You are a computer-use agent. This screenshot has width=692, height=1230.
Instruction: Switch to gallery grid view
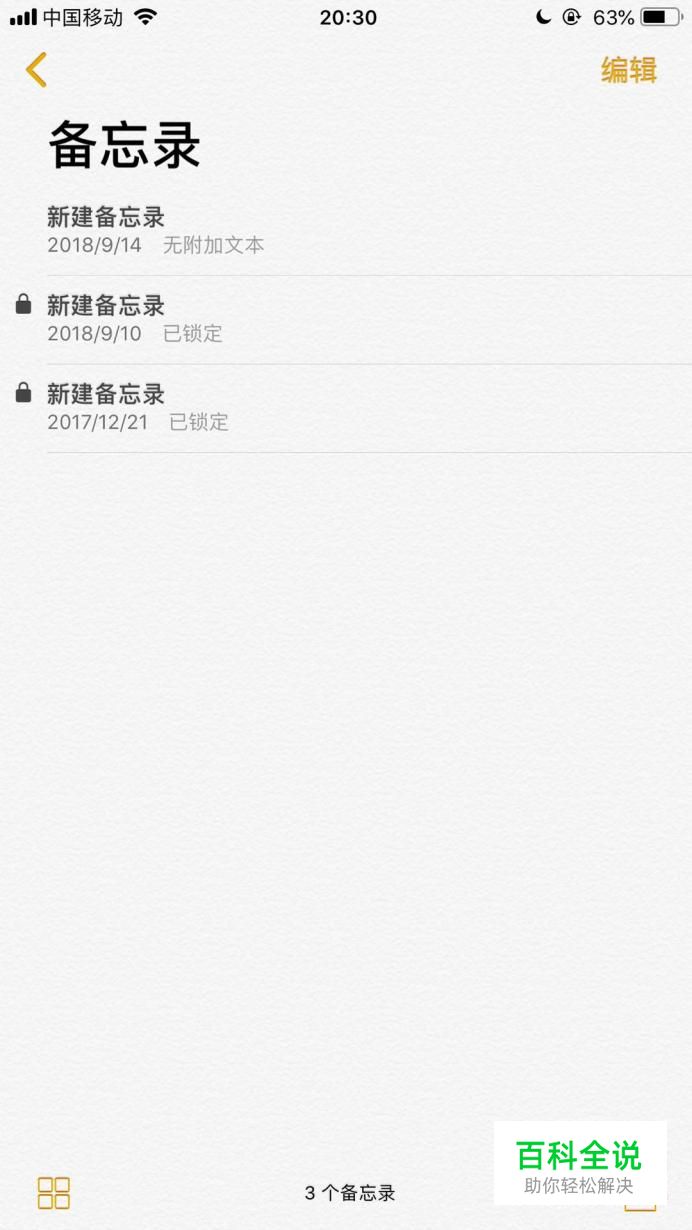54,1192
